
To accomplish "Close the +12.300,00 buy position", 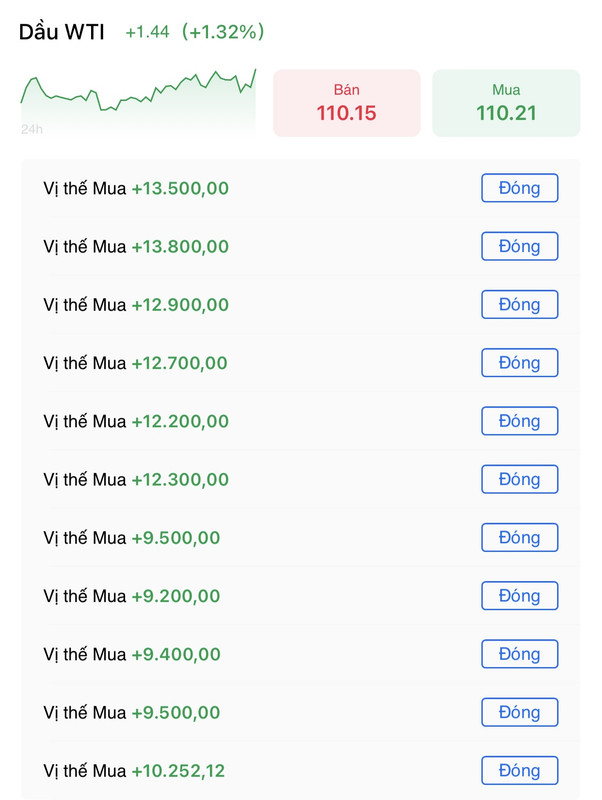I will [519, 480].
